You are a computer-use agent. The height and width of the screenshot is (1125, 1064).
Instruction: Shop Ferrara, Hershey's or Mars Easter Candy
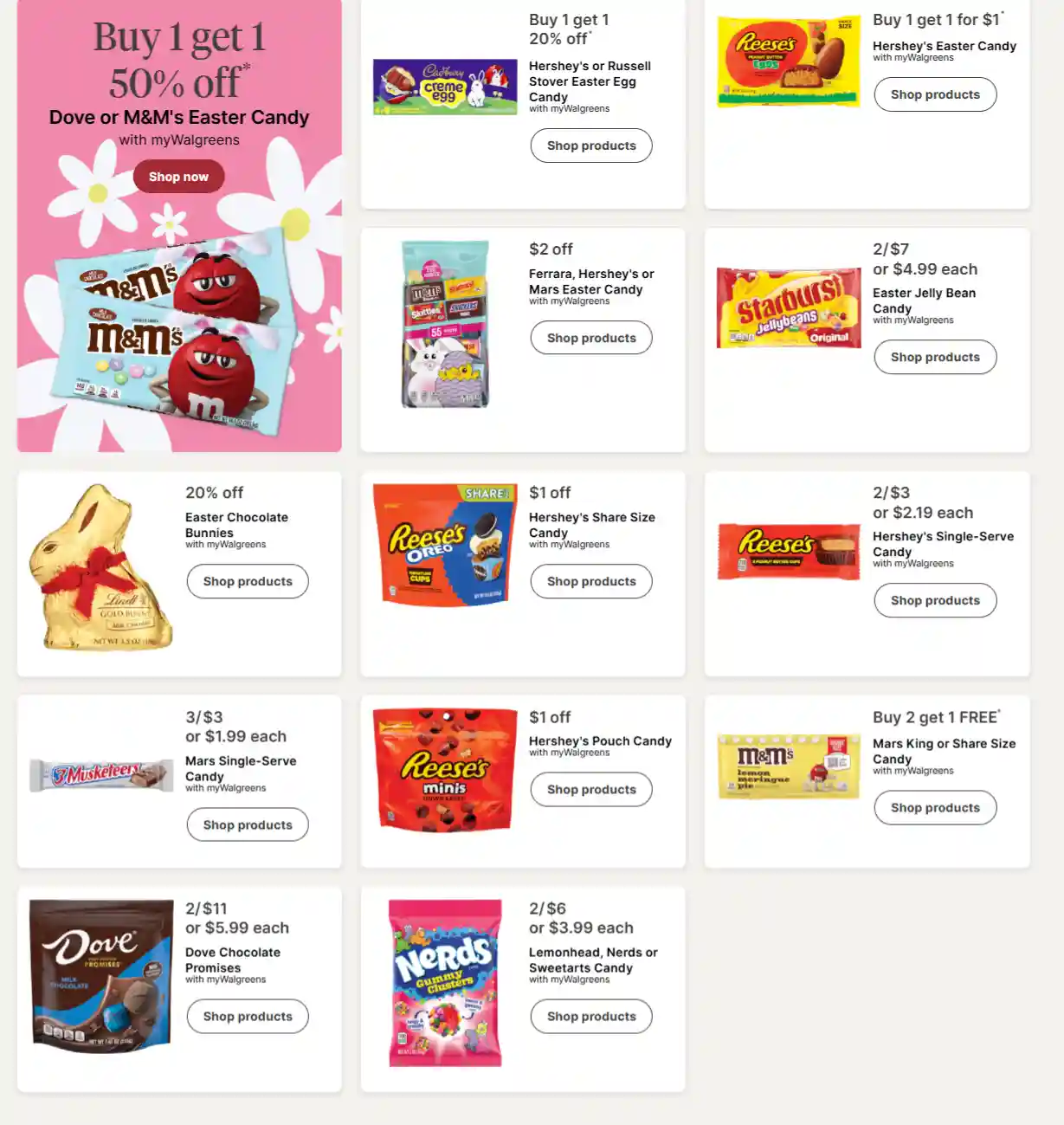(590, 338)
